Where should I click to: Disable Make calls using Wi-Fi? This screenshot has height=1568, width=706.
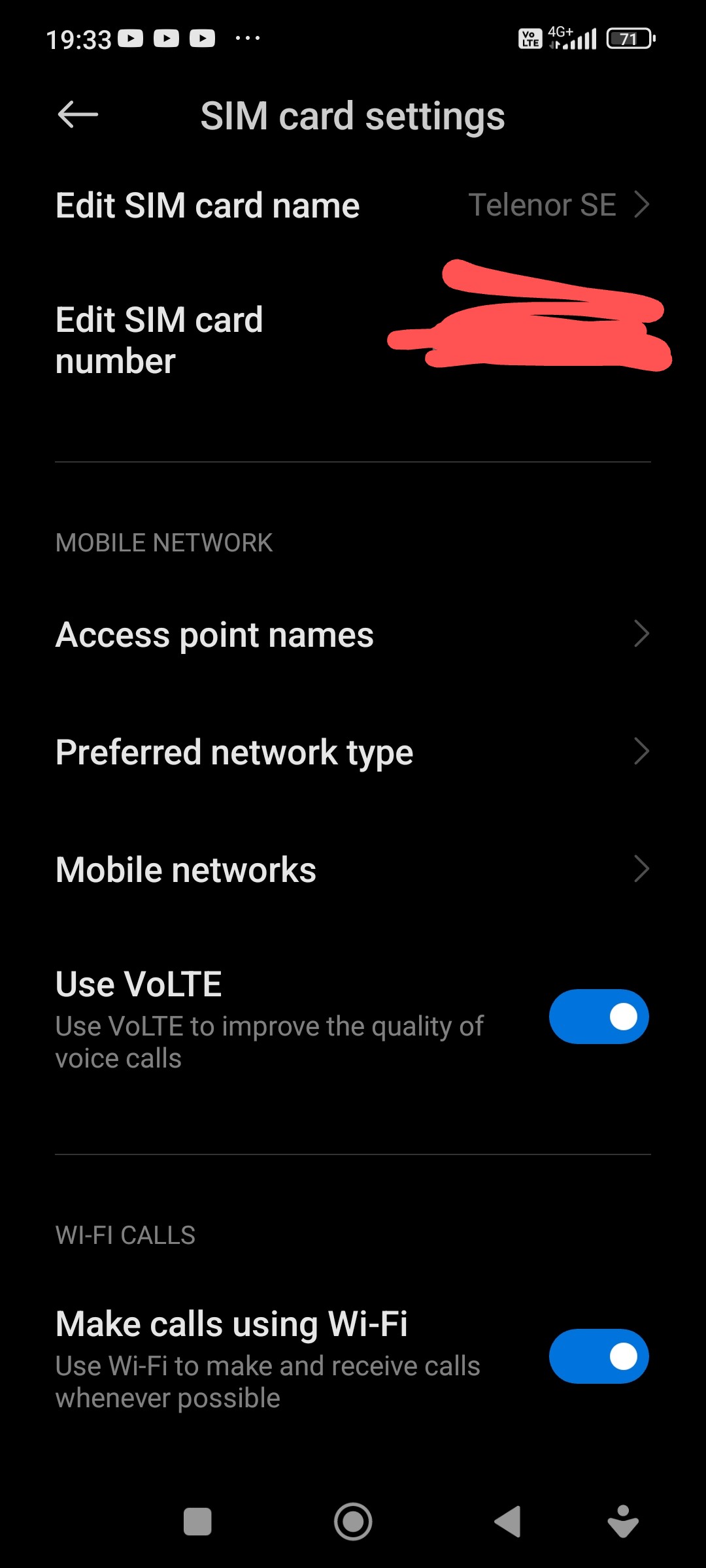pyautogui.click(x=599, y=1356)
